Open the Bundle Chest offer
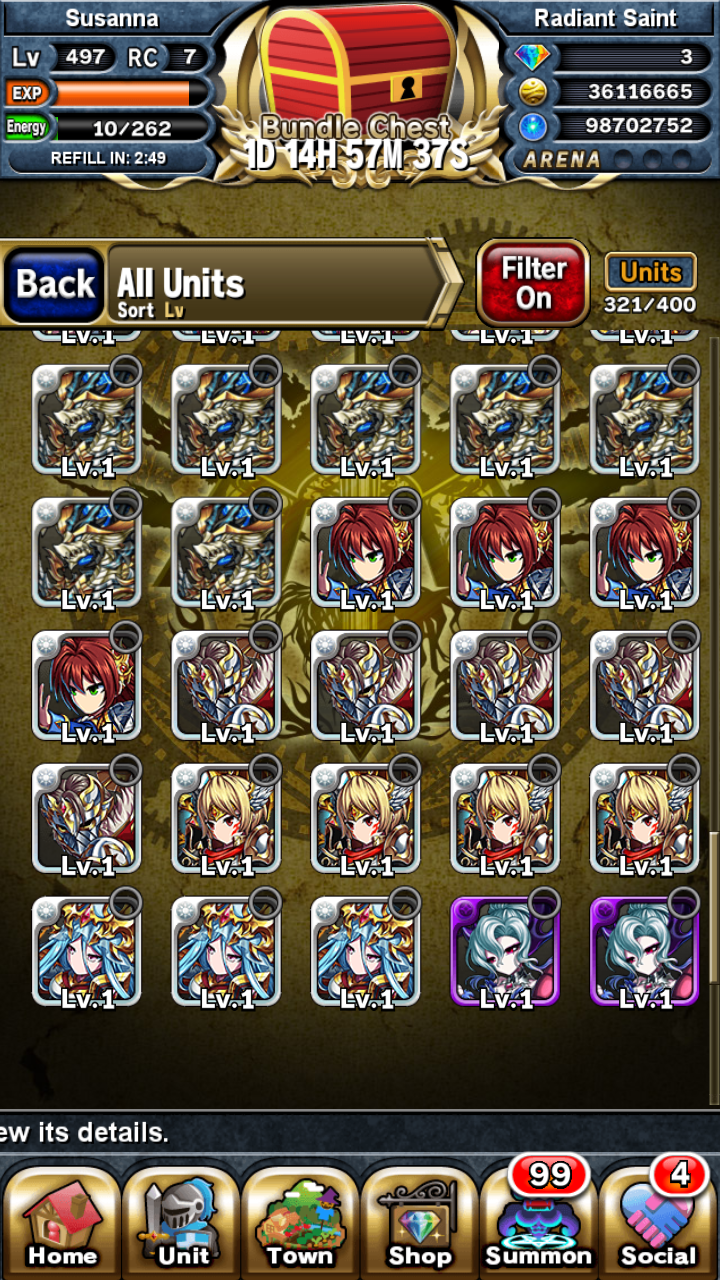Viewport: 720px width, 1280px height. pos(358,90)
